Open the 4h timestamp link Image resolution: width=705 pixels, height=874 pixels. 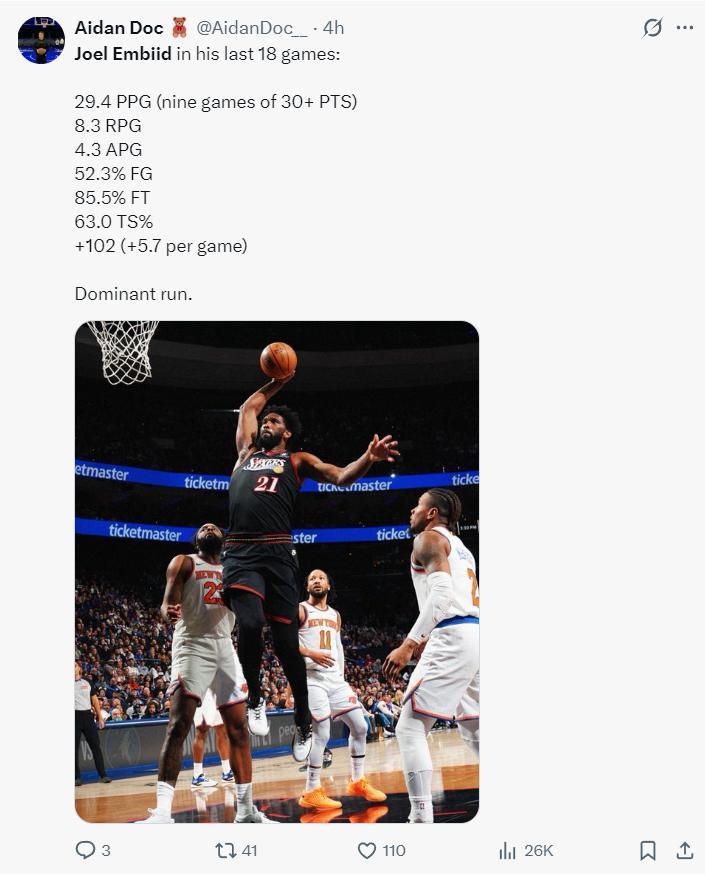coord(333,28)
